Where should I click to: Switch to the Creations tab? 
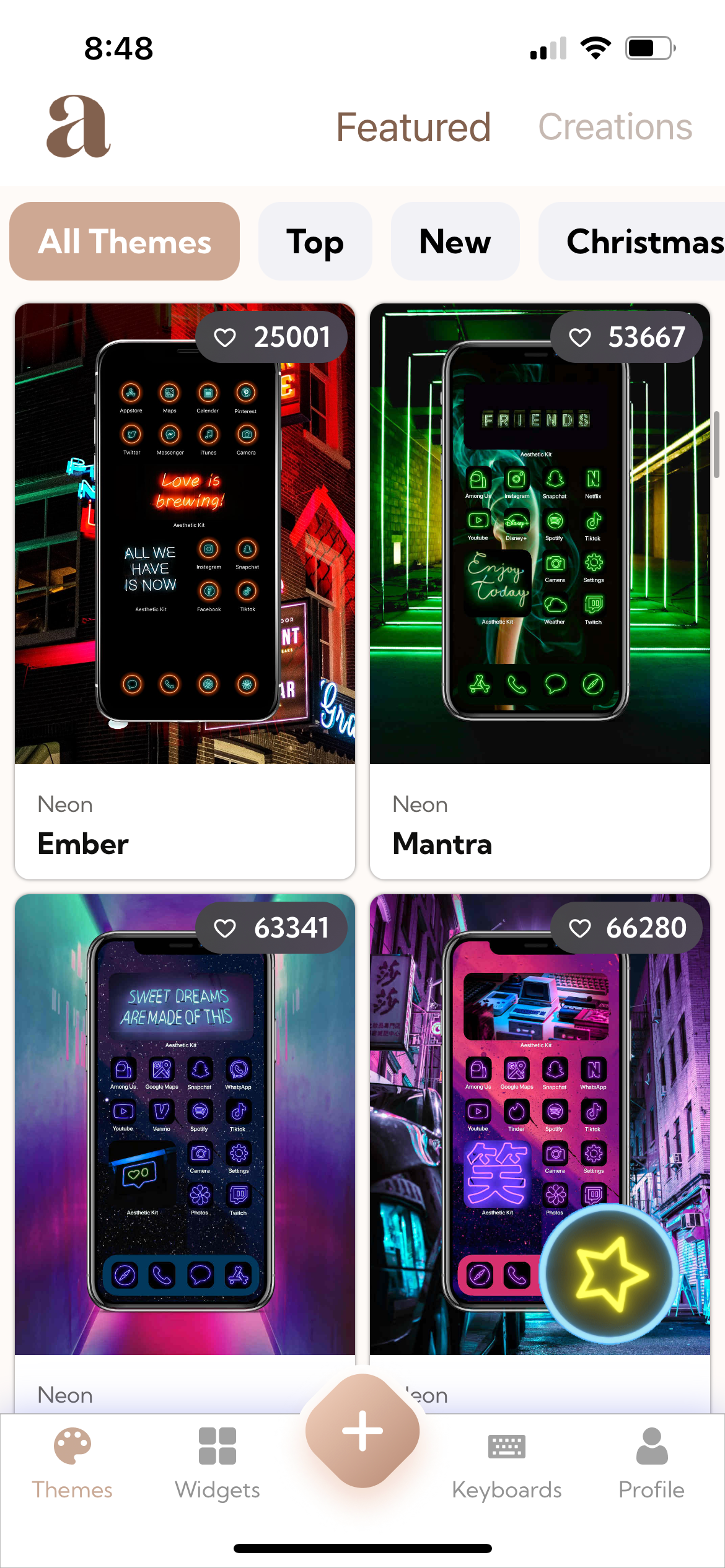pyautogui.click(x=615, y=128)
